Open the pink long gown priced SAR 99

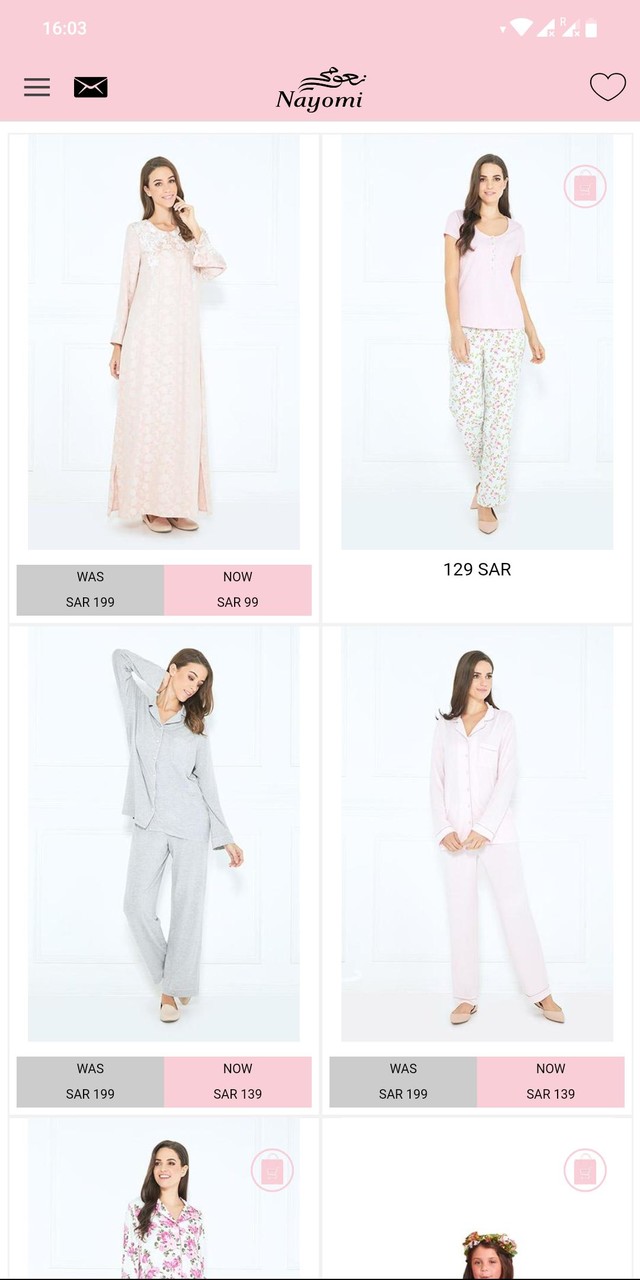[x=163, y=342]
